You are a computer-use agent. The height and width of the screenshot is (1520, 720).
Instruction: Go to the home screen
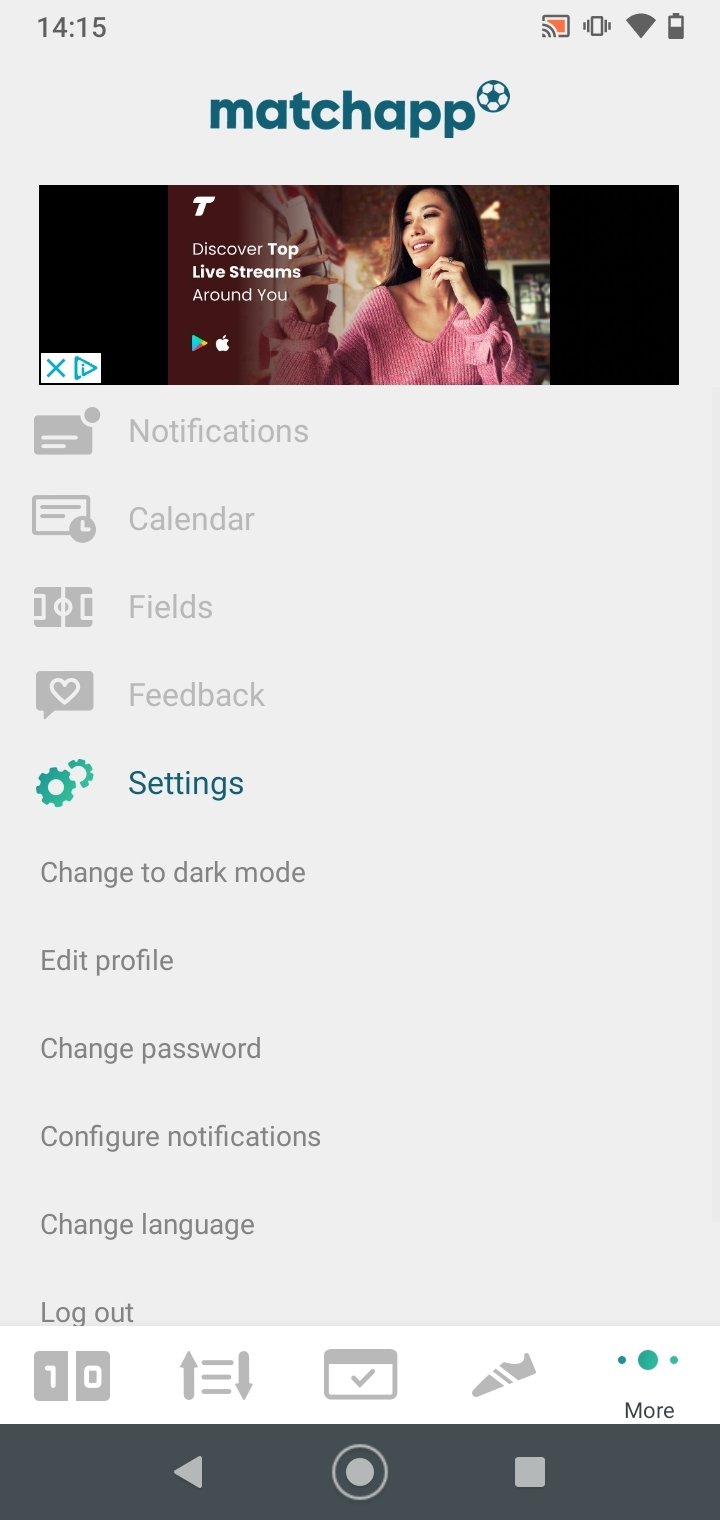point(360,1471)
